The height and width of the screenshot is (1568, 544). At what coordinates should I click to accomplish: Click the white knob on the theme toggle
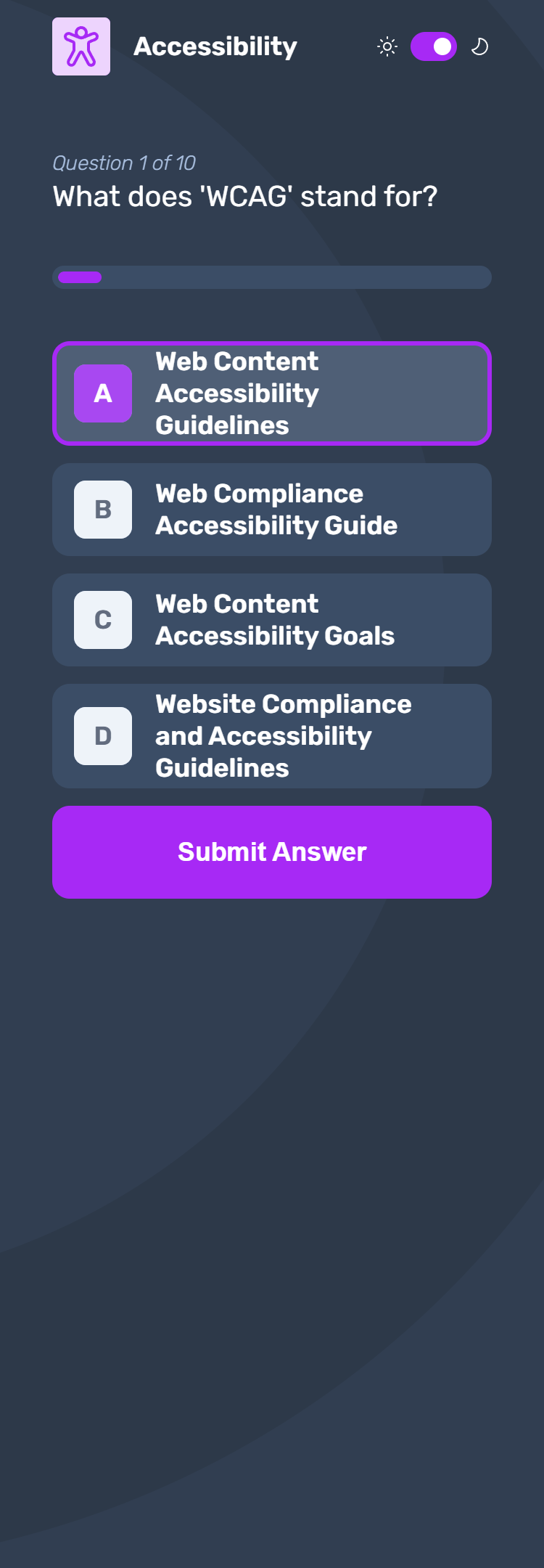pyautogui.click(x=442, y=46)
